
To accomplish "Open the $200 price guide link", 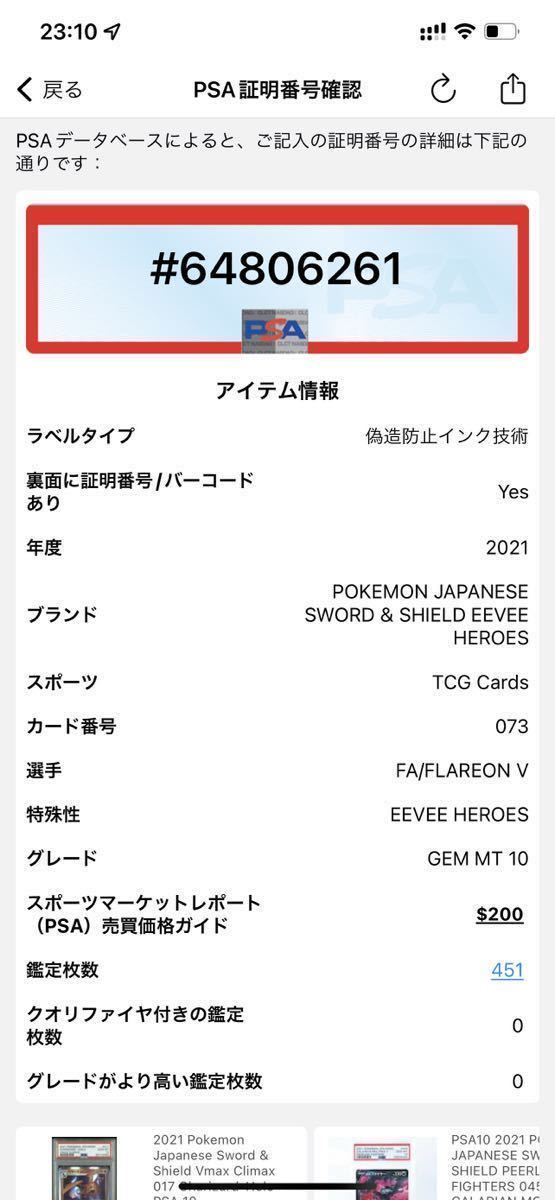I will (500, 914).
